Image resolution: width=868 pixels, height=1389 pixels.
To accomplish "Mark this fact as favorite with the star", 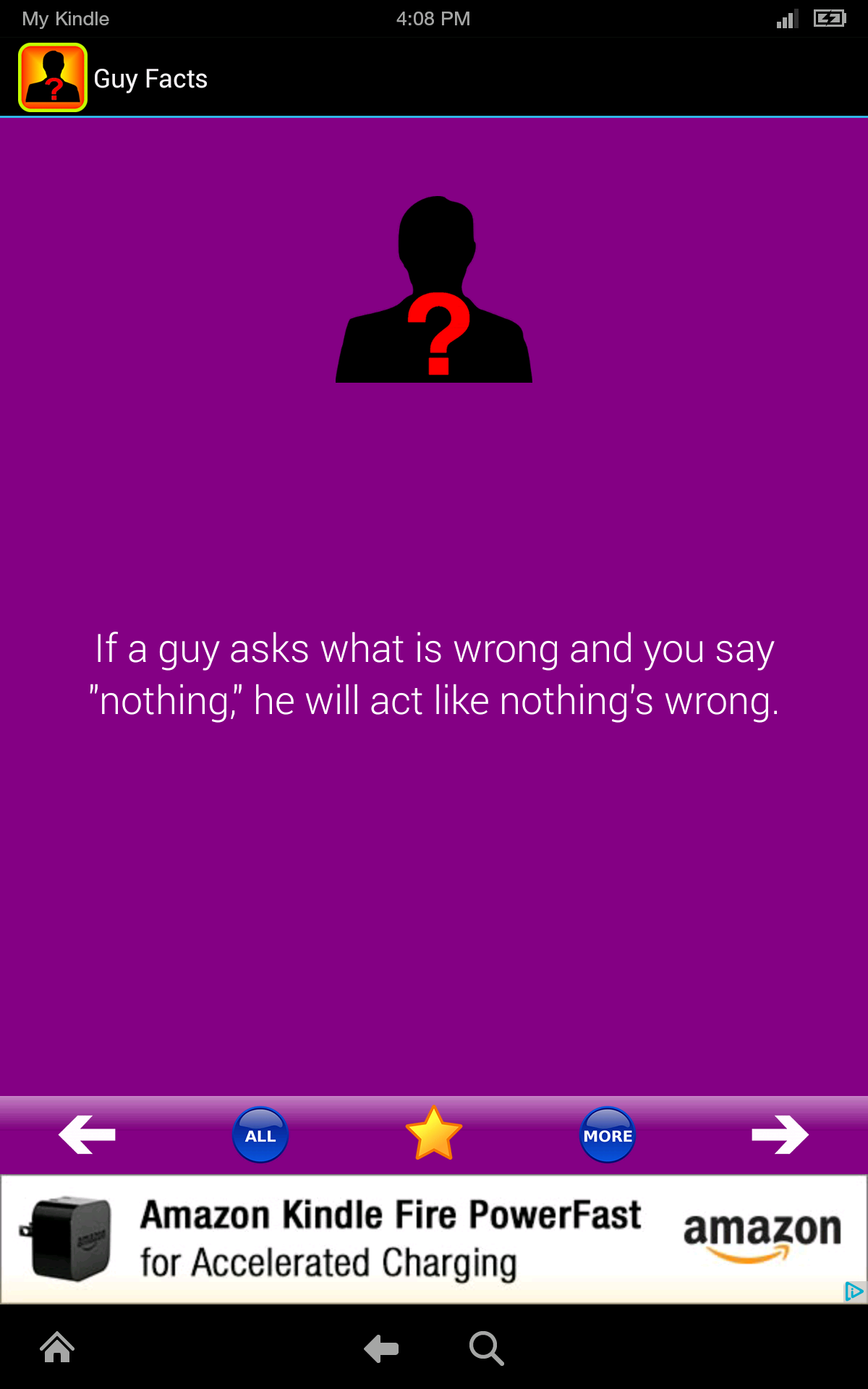I will (434, 1134).
